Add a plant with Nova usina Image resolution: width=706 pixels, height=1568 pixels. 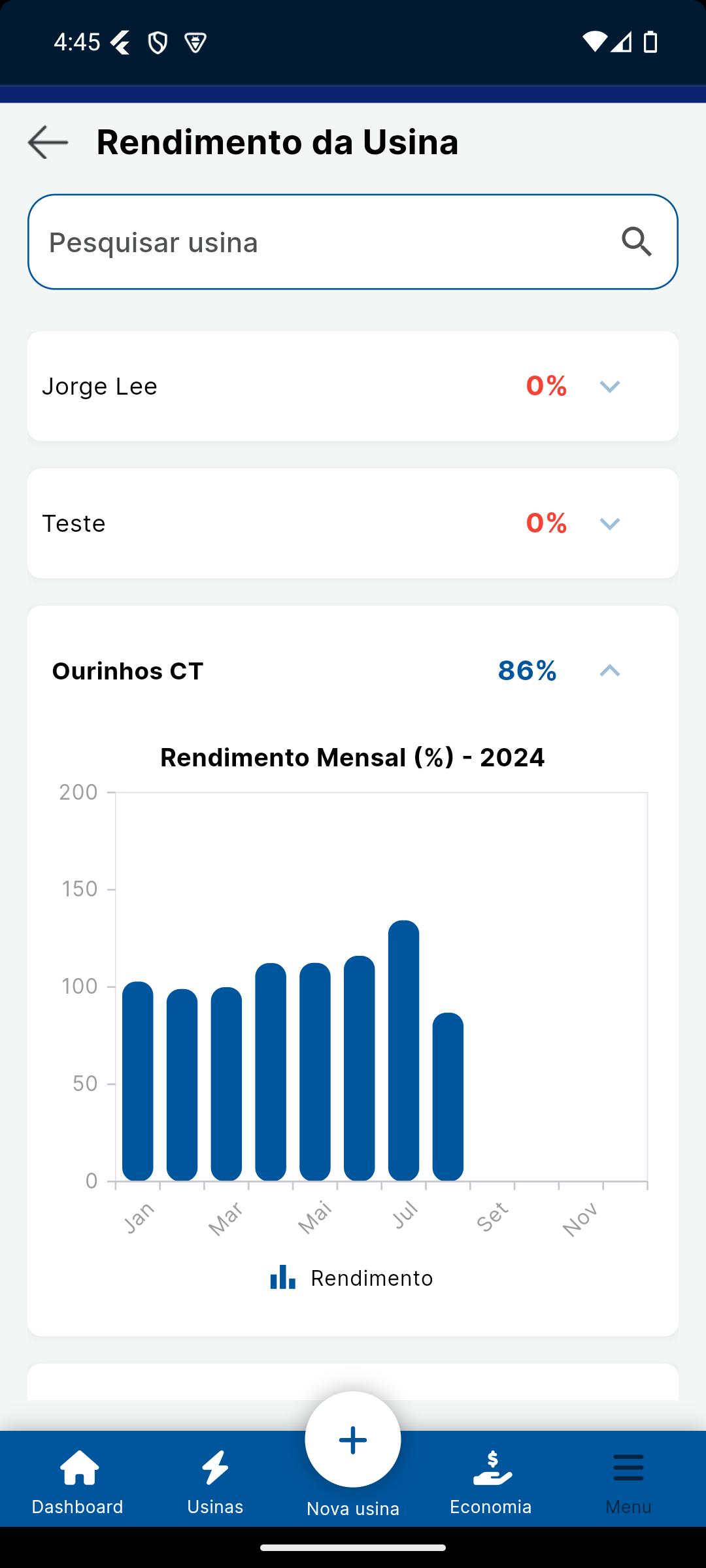(352, 1441)
